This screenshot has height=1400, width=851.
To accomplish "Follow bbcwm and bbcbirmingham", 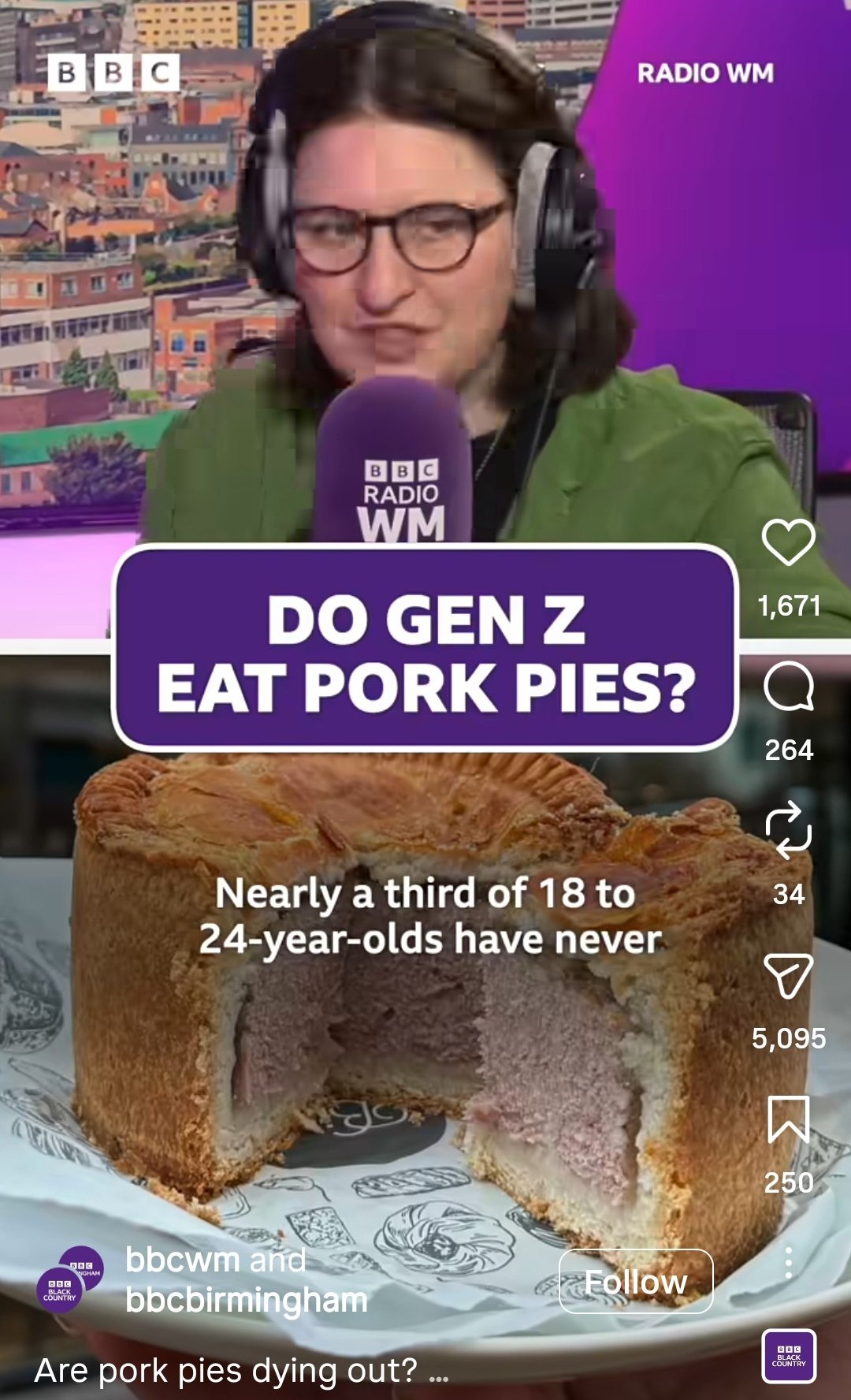I will (636, 1282).
